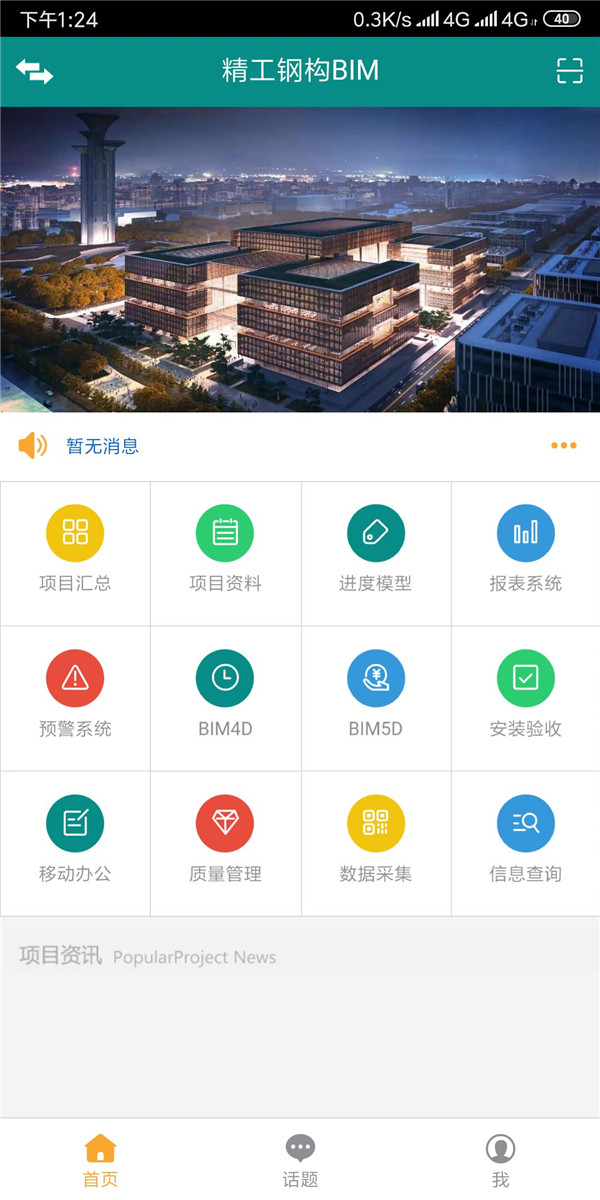Screen dimensions: 600x1200
Task: Open 报表系统 report system
Action: point(526,552)
